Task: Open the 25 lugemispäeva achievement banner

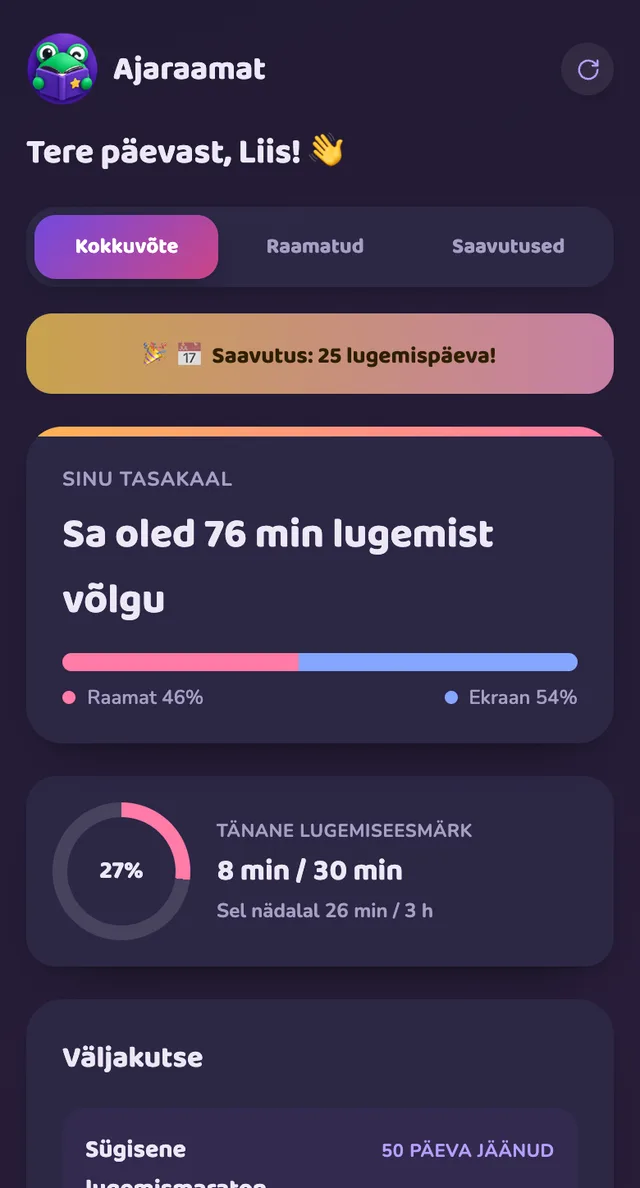Action: pyautogui.click(x=320, y=354)
